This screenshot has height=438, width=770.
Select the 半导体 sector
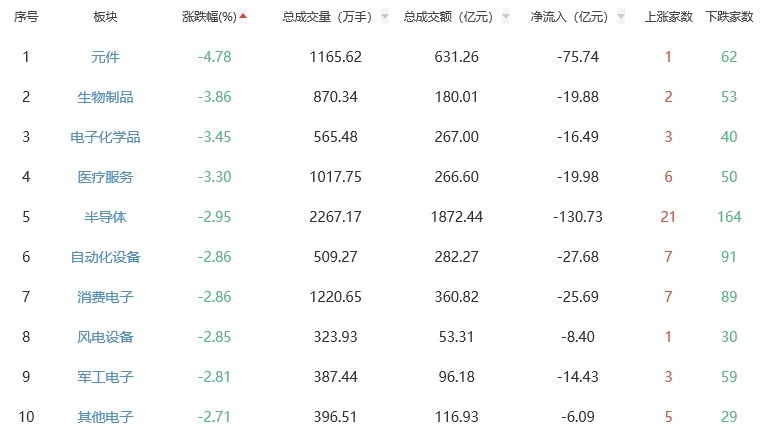pyautogui.click(x=105, y=217)
